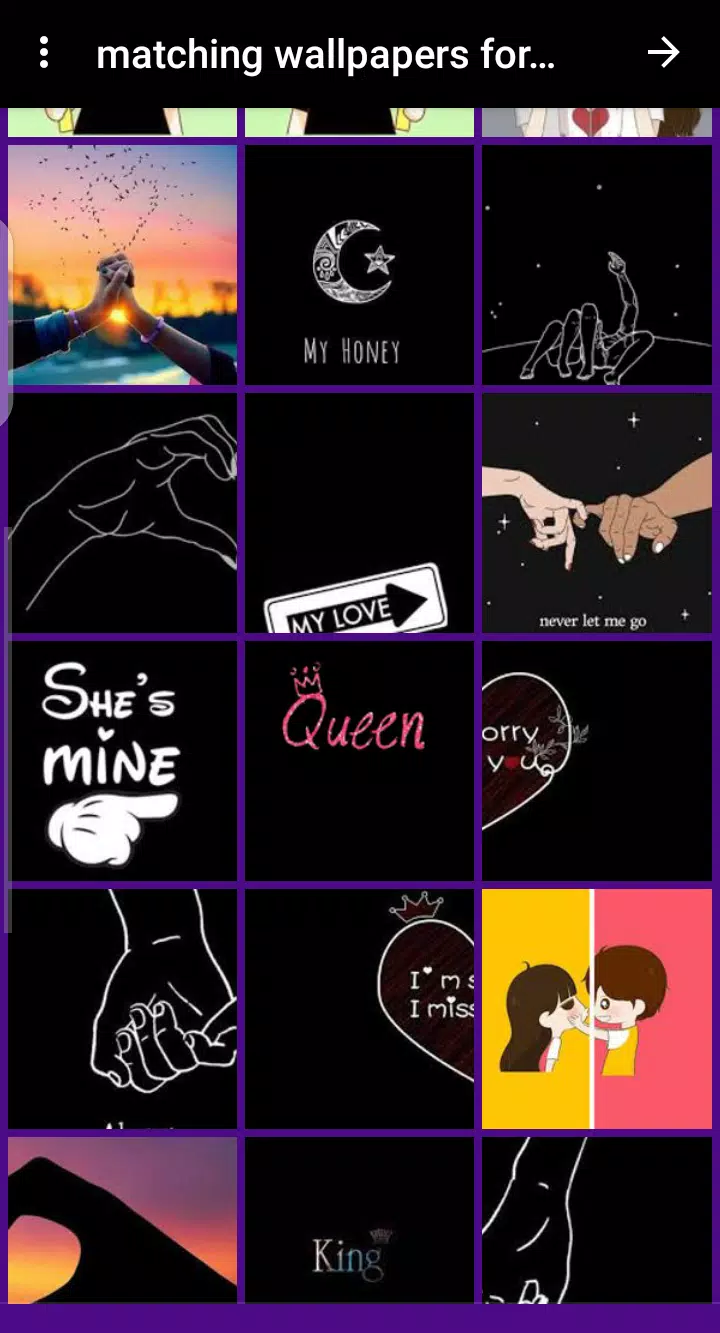
Task: View the sorry half-heart wallpaper
Action: tap(596, 760)
